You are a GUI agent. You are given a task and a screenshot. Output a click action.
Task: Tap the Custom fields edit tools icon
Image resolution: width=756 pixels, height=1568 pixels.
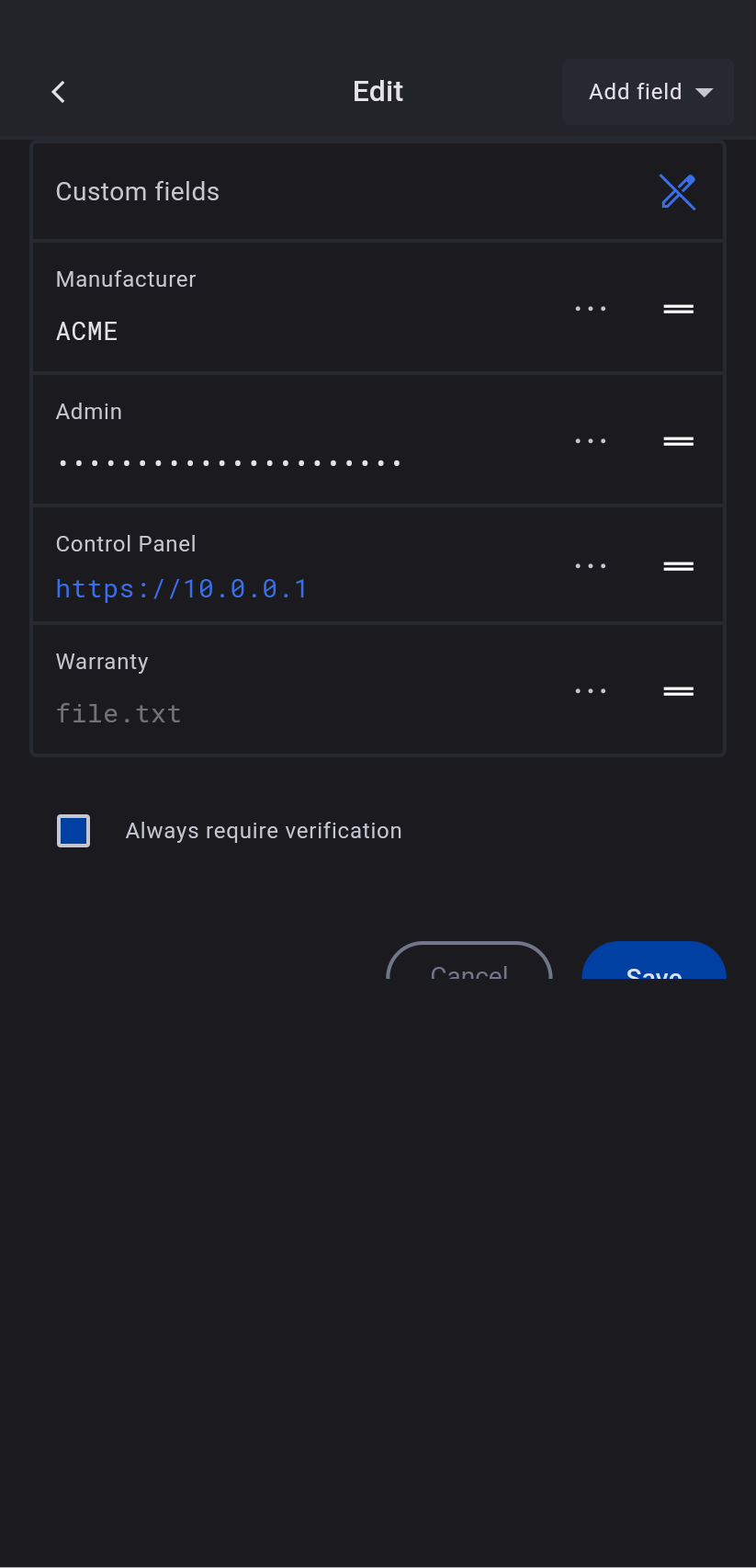click(x=678, y=192)
